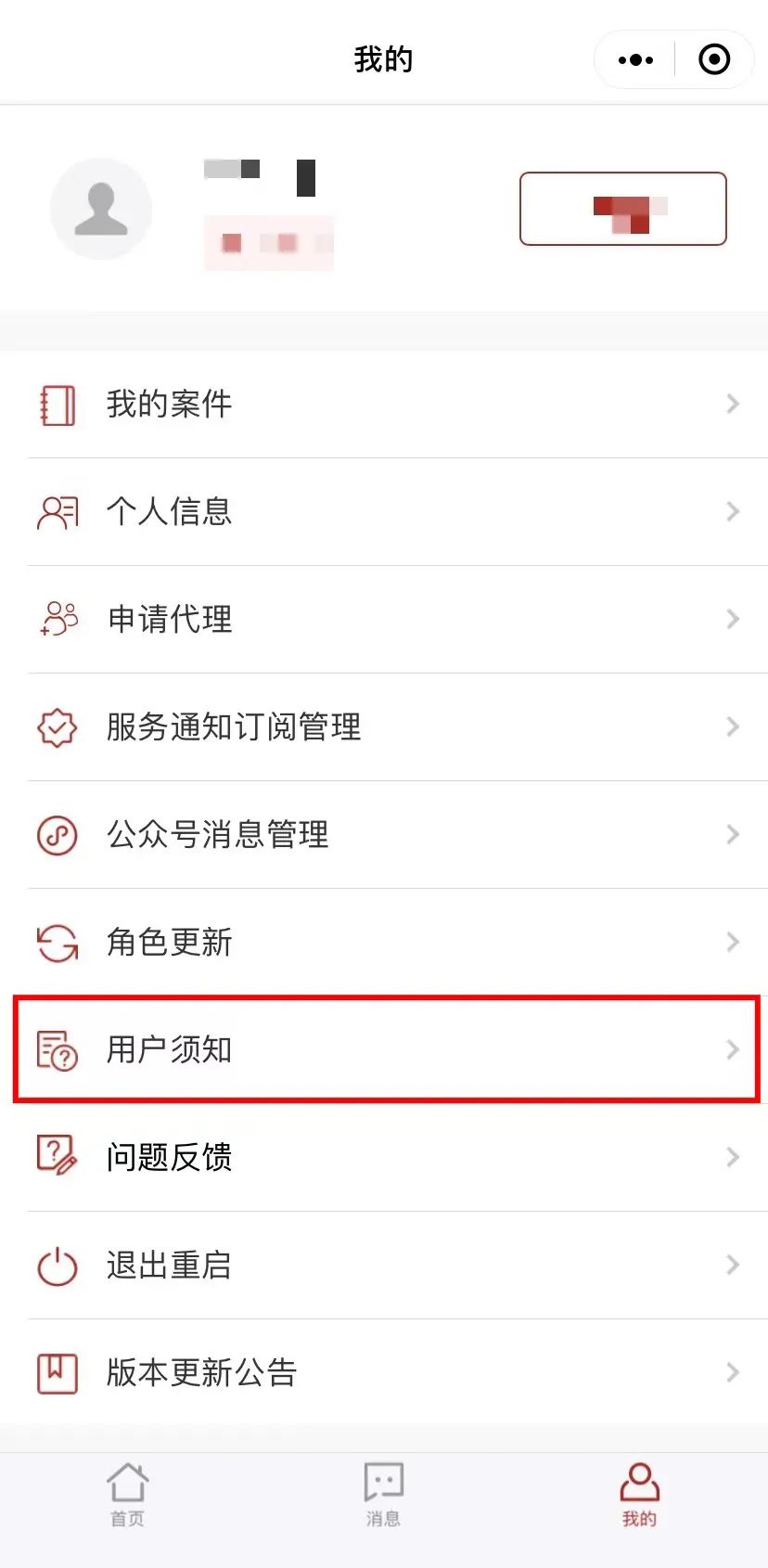Open 服务通知订阅管理
The height and width of the screenshot is (1568, 768).
pos(384,726)
